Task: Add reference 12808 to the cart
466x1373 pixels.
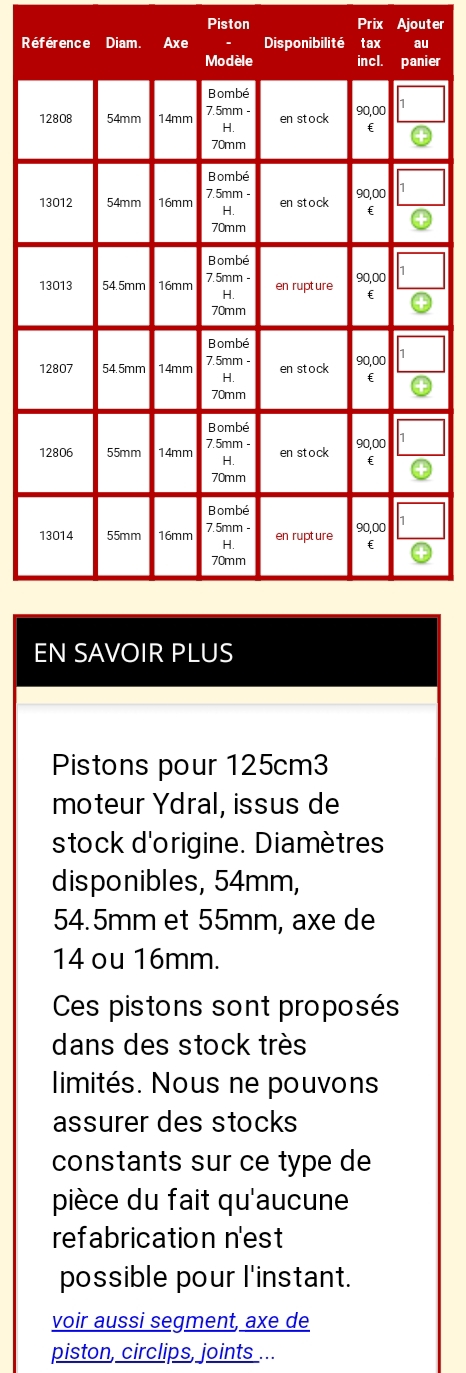Action: pos(421,136)
